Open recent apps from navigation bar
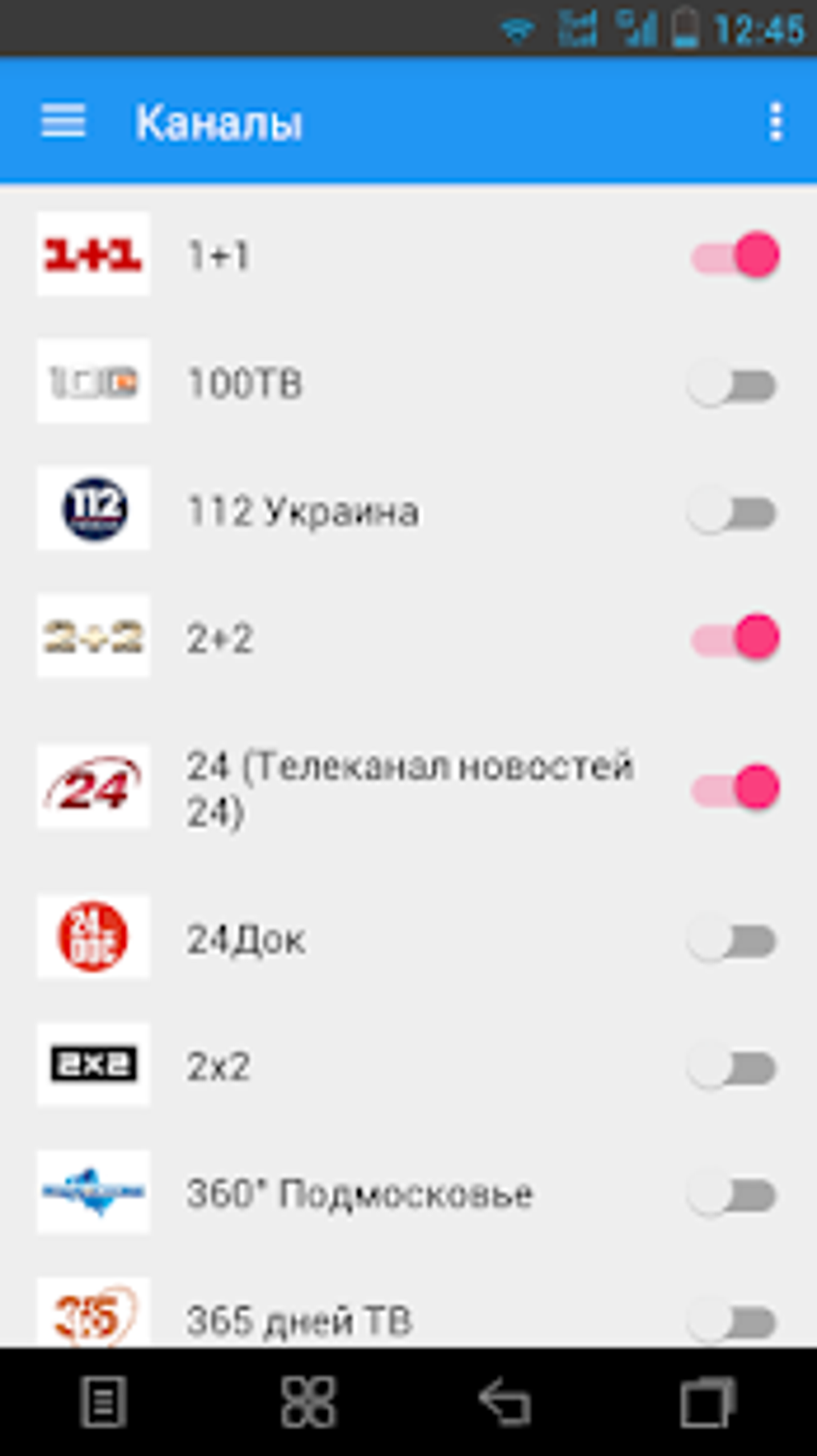This screenshot has width=817, height=1456. (706, 1402)
